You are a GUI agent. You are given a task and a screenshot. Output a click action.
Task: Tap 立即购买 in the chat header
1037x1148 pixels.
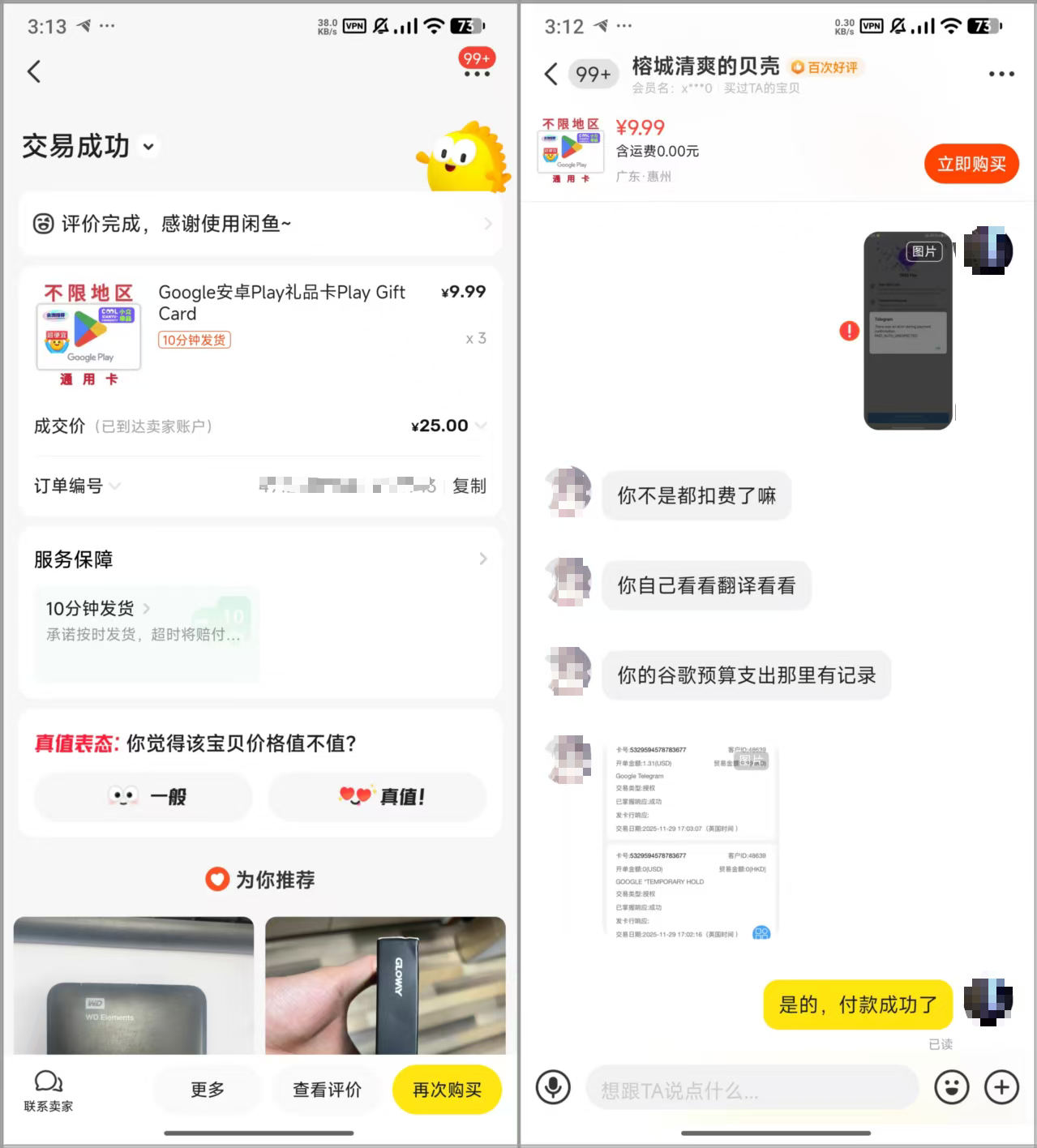click(971, 165)
